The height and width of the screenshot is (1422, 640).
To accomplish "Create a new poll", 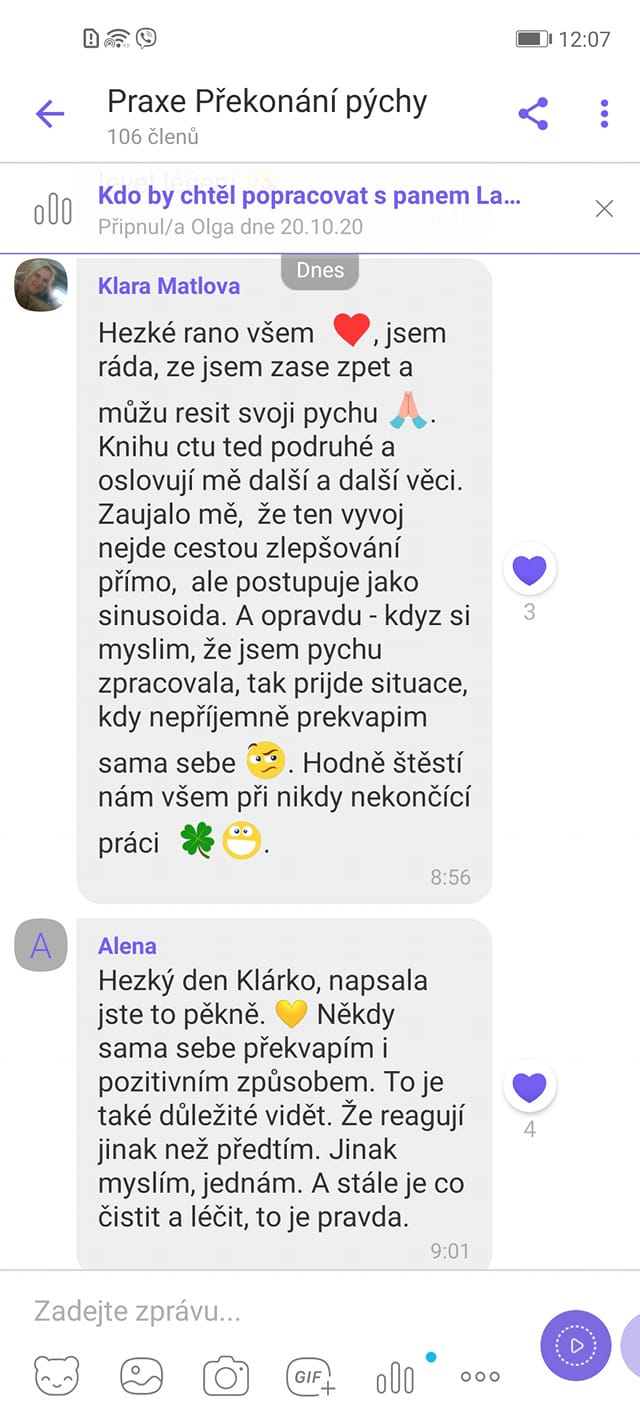I will (395, 1377).
